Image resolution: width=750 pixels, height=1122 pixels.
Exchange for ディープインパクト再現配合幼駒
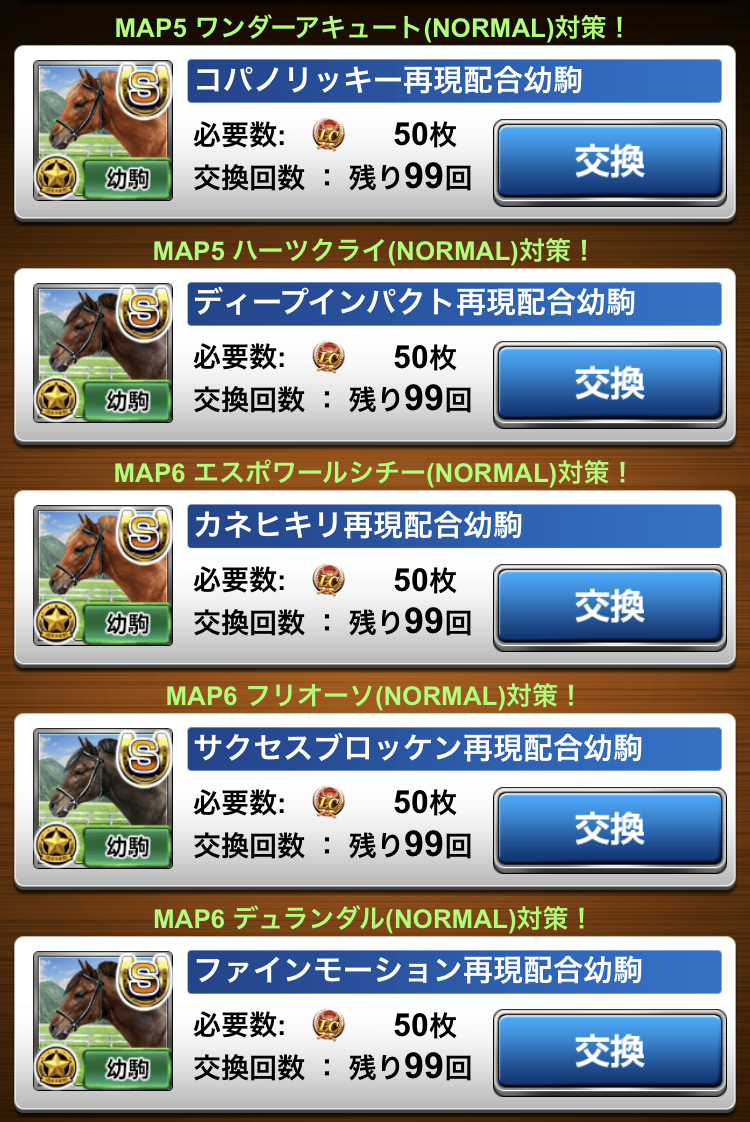coord(609,384)
